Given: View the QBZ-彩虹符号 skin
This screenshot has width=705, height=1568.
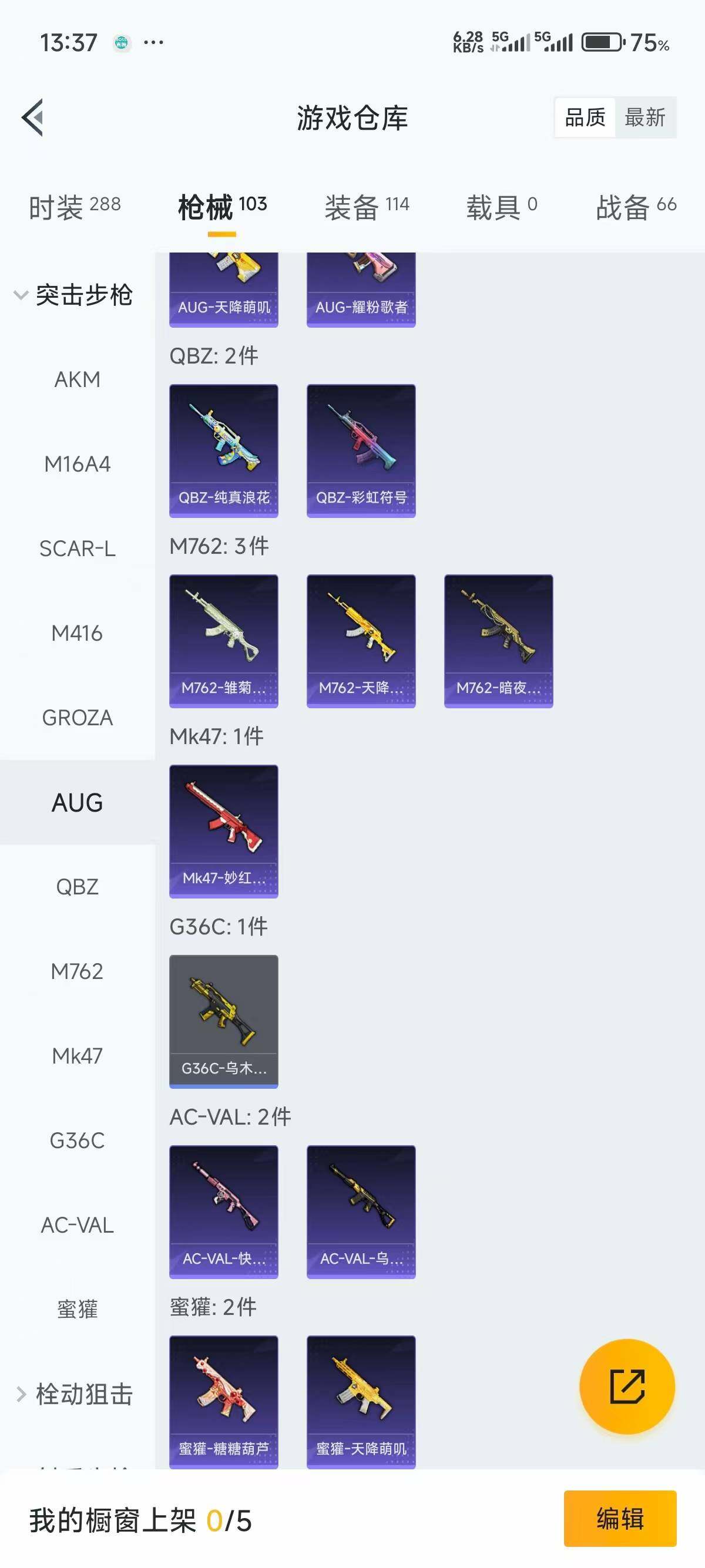Looking at the screenshot, I should [361, 450].
